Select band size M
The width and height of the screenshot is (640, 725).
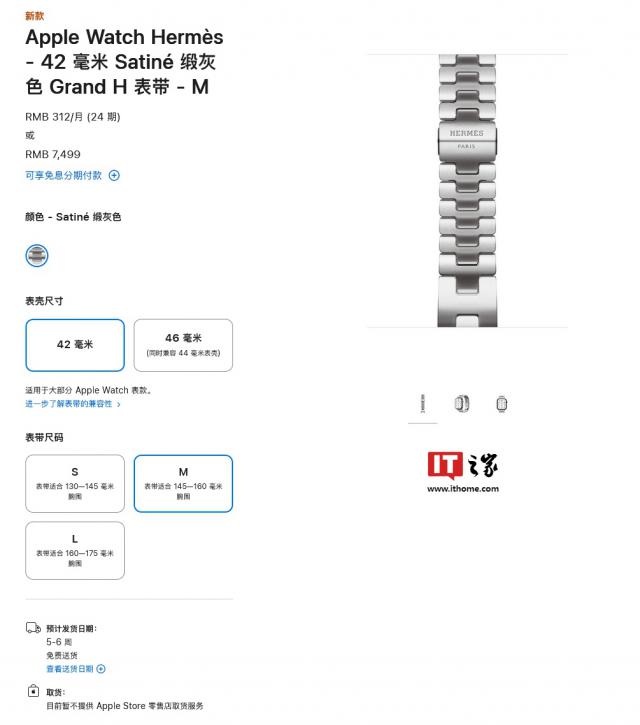(x=183, y=483)
